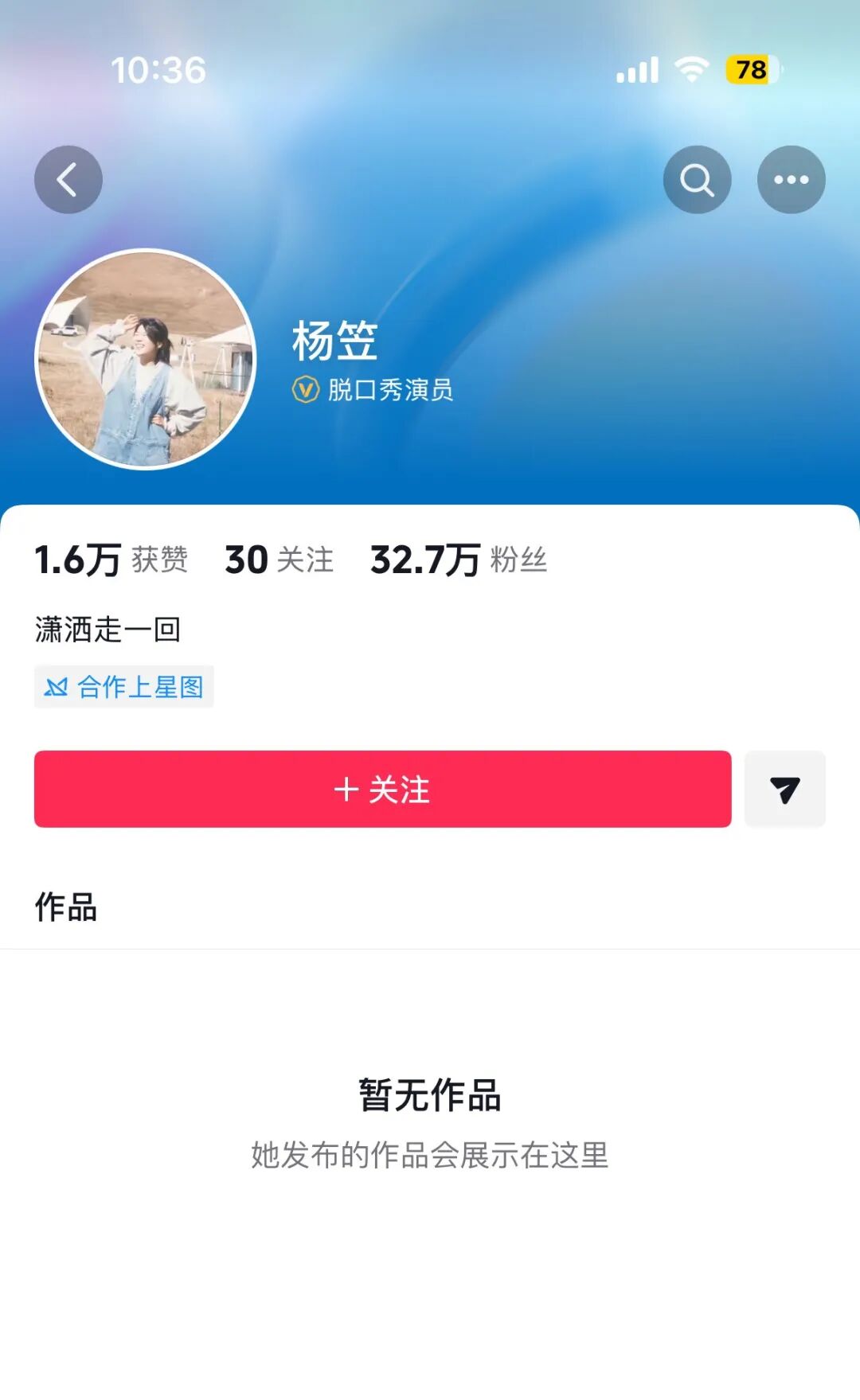The width and height of the screenshot is (860, 1400).
Task: Tap the verified title 脱口秀演员
Action: pyautogui.click(x=388, y=389)
